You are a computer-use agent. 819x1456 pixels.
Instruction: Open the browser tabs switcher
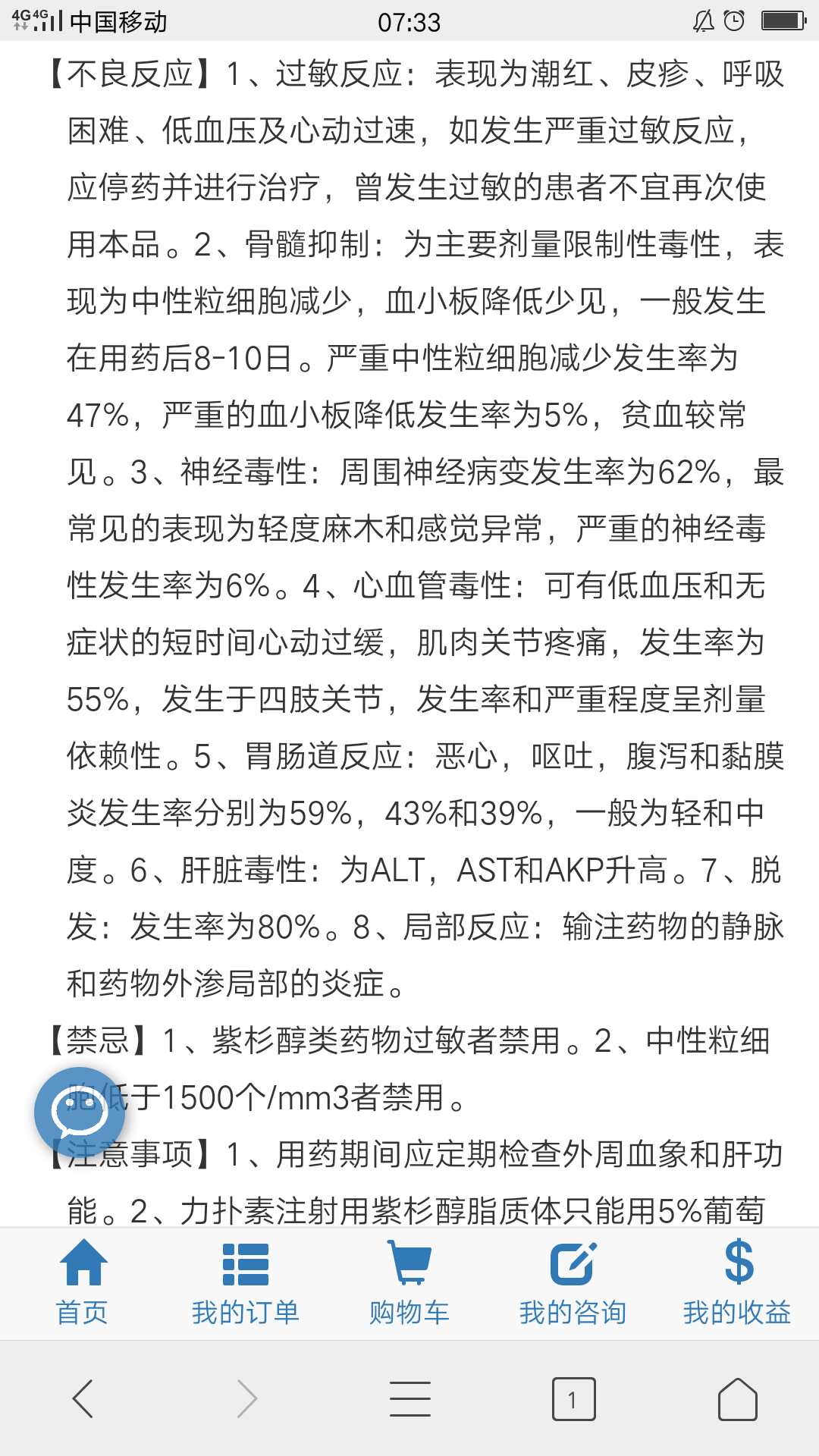click(573, 1398)
